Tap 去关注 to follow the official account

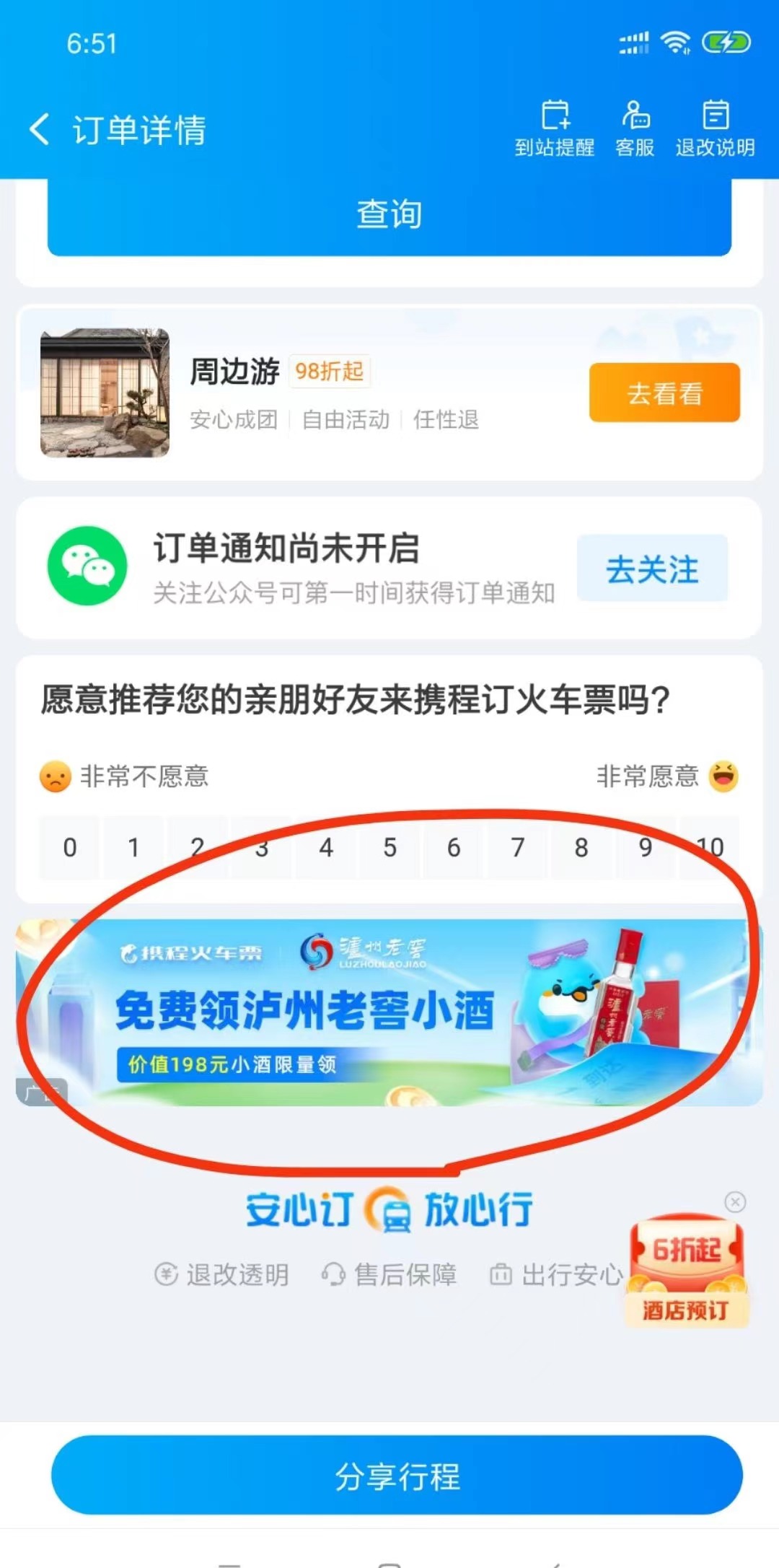(x=652, y=569)
